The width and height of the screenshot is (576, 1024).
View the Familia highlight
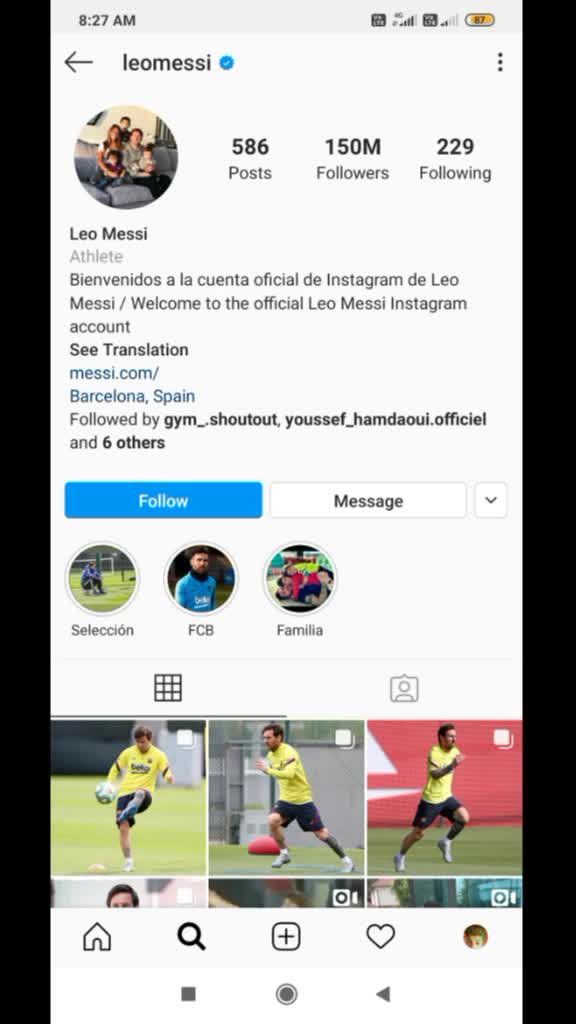(300, 579)
